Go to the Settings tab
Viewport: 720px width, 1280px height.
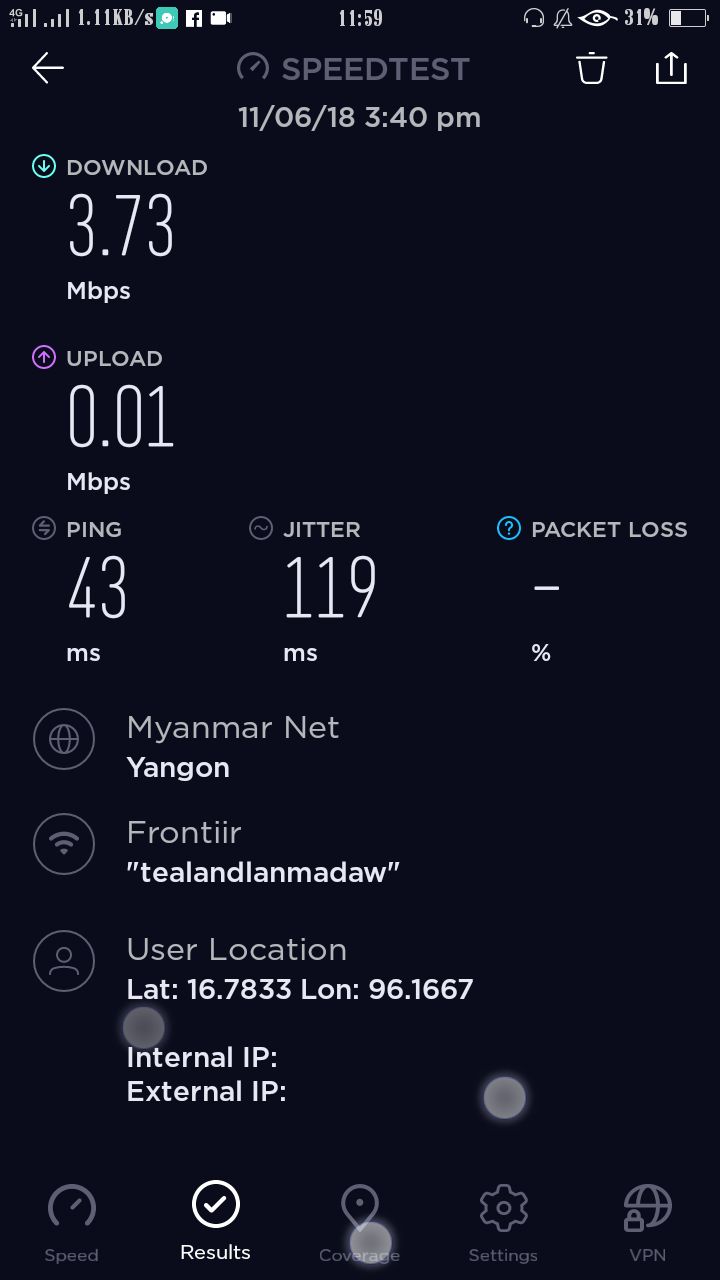pos(503,1222)
